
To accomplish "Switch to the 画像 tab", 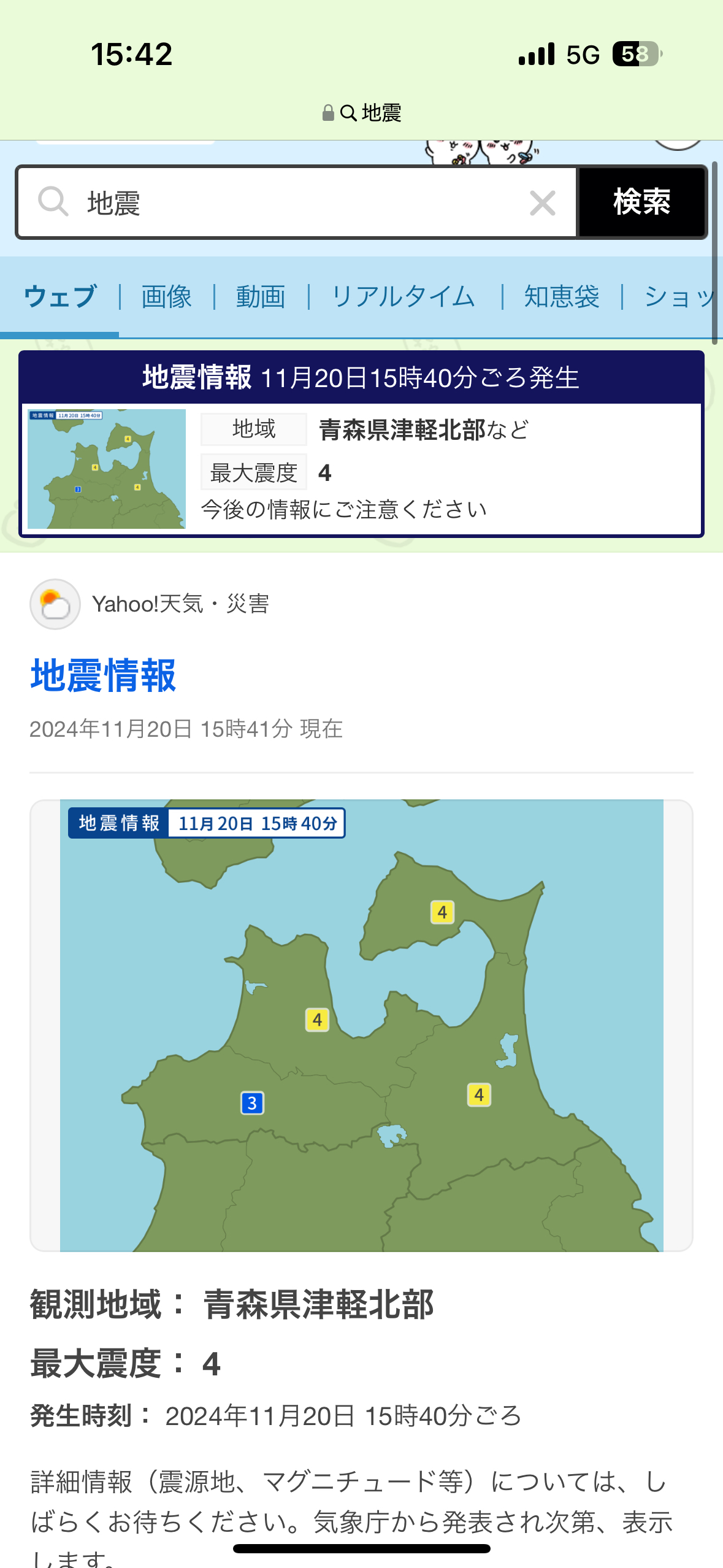I will (167, 297).
